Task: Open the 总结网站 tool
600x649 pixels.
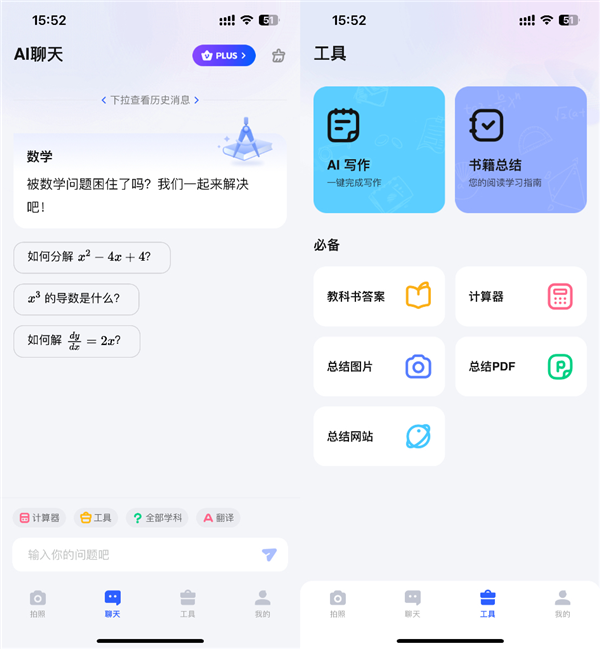Action: point(379,436)
